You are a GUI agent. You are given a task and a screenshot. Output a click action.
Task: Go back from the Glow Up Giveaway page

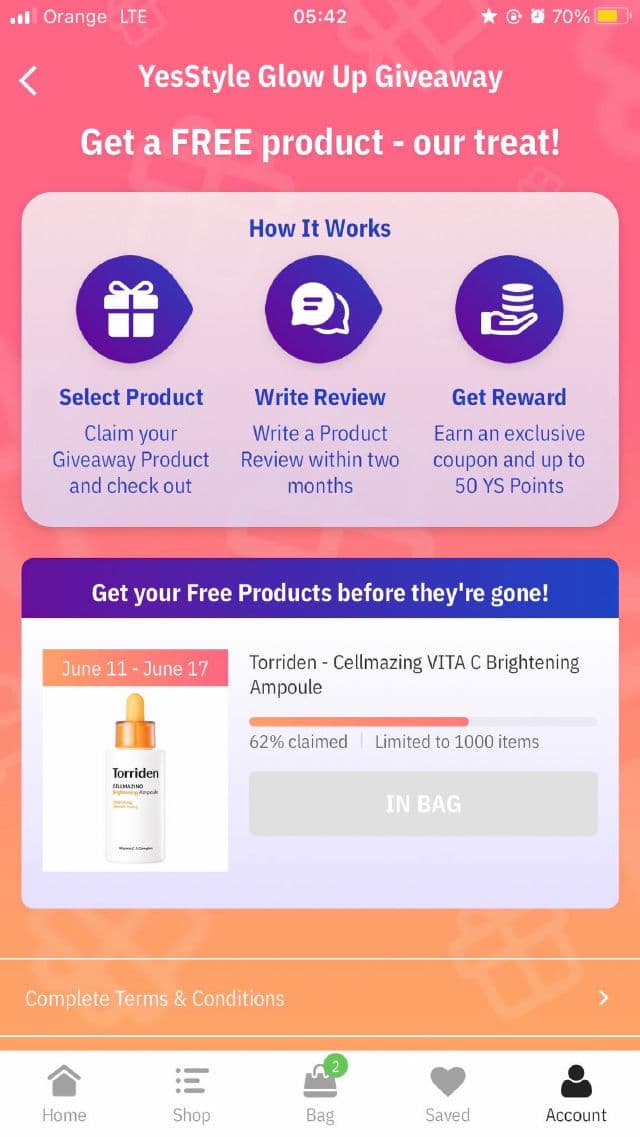[29, 80]
